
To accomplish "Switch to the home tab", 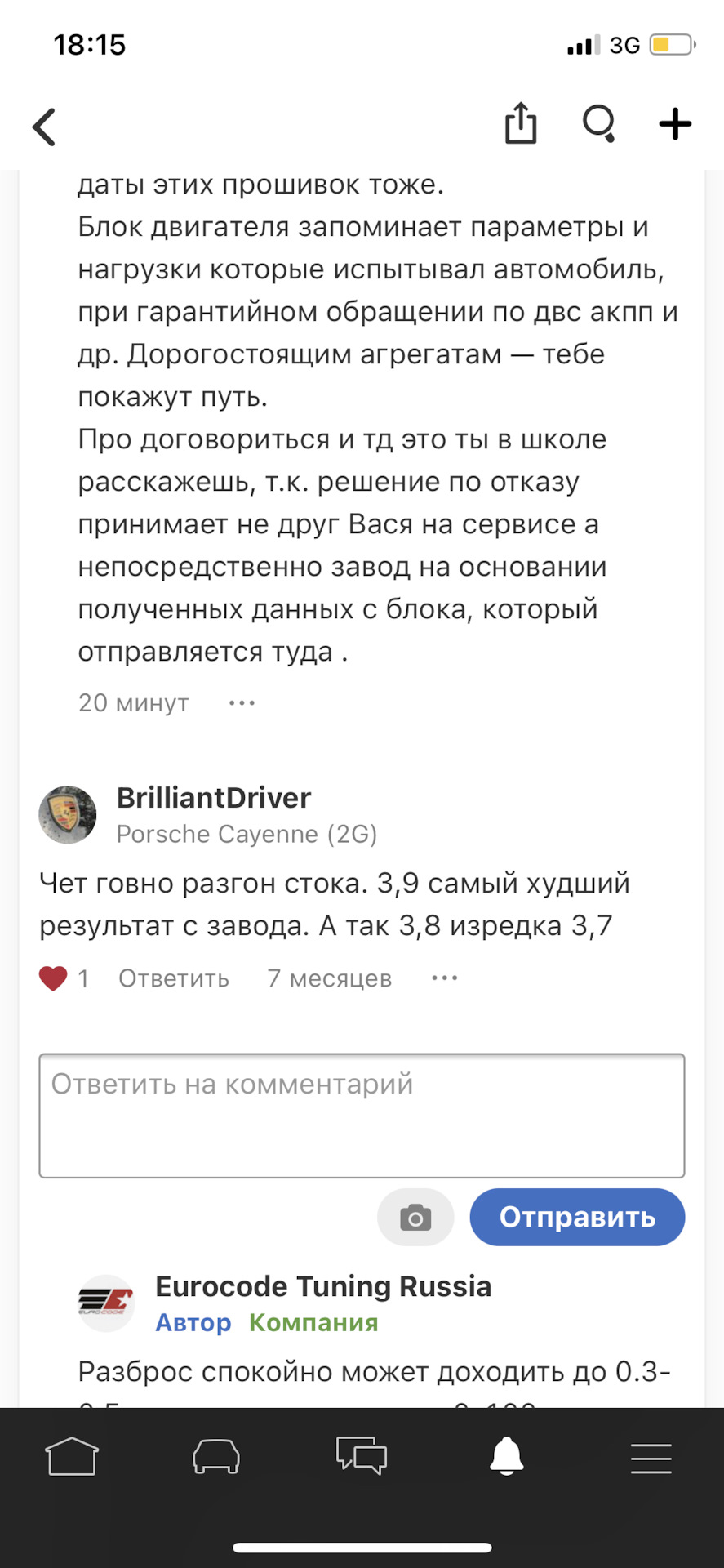I will point(72,1457).
